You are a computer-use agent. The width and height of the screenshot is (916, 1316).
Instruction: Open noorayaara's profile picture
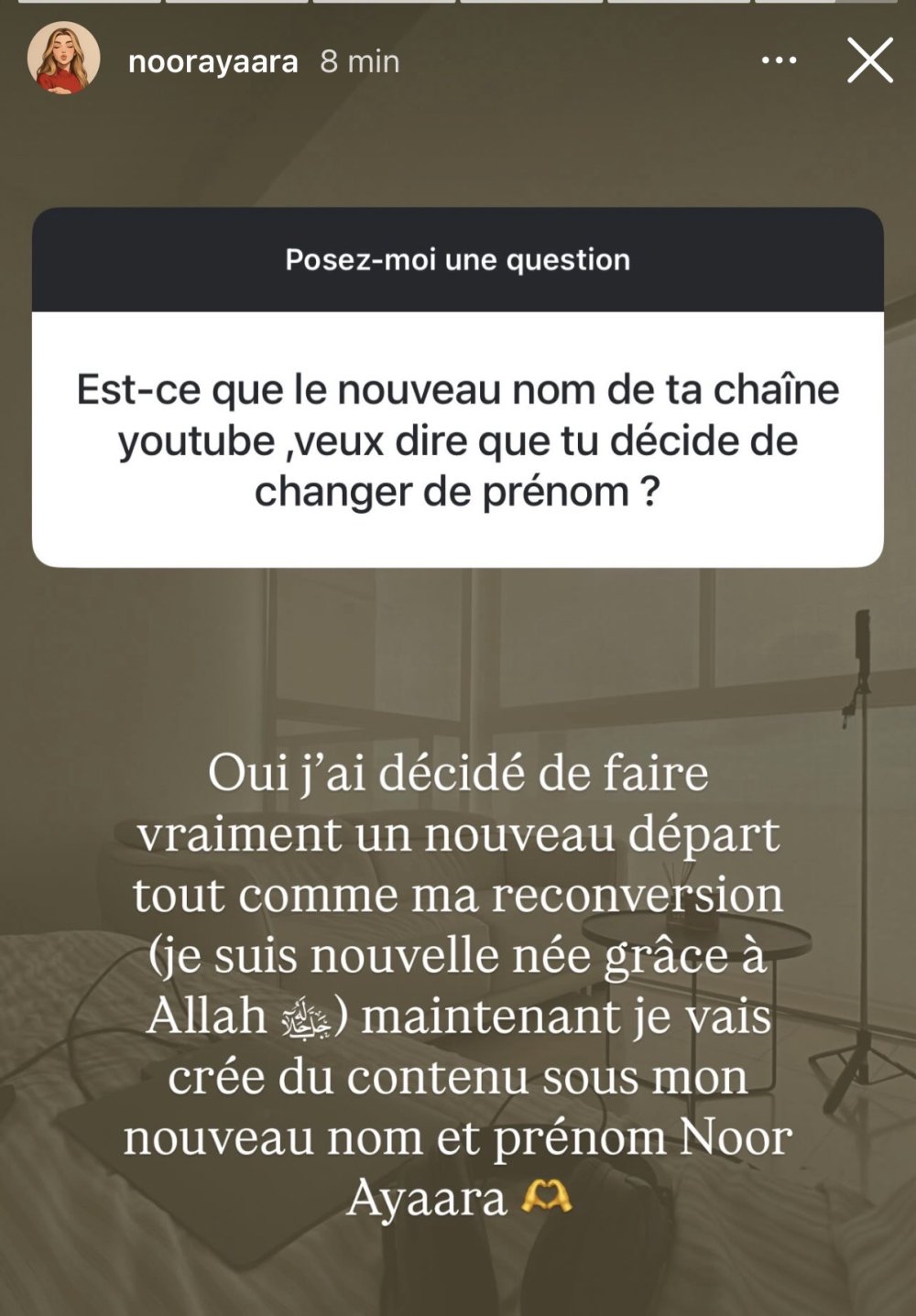(x=63, y=59)
